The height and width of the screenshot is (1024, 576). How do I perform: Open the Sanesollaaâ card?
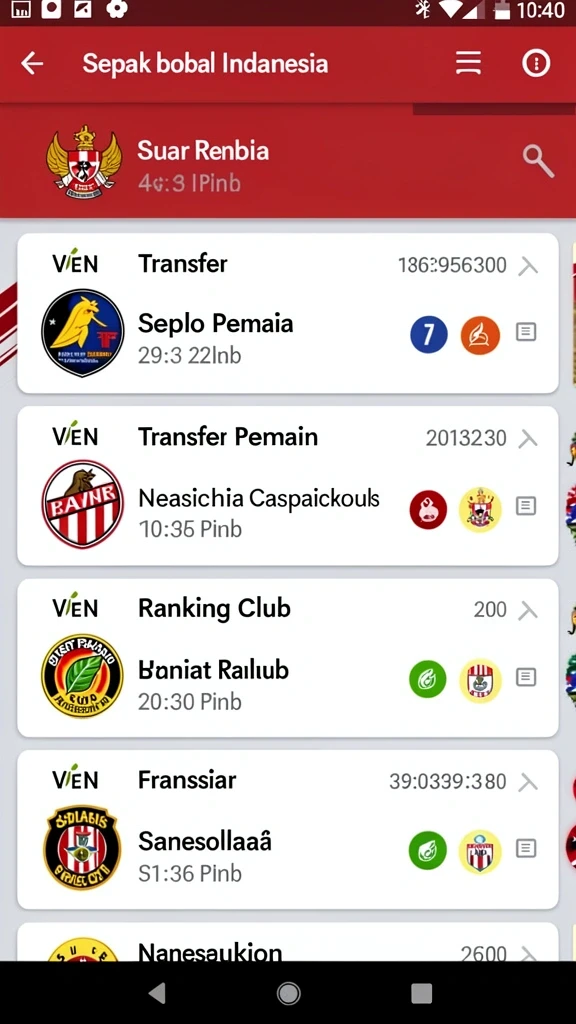click(x=287, y=829)
